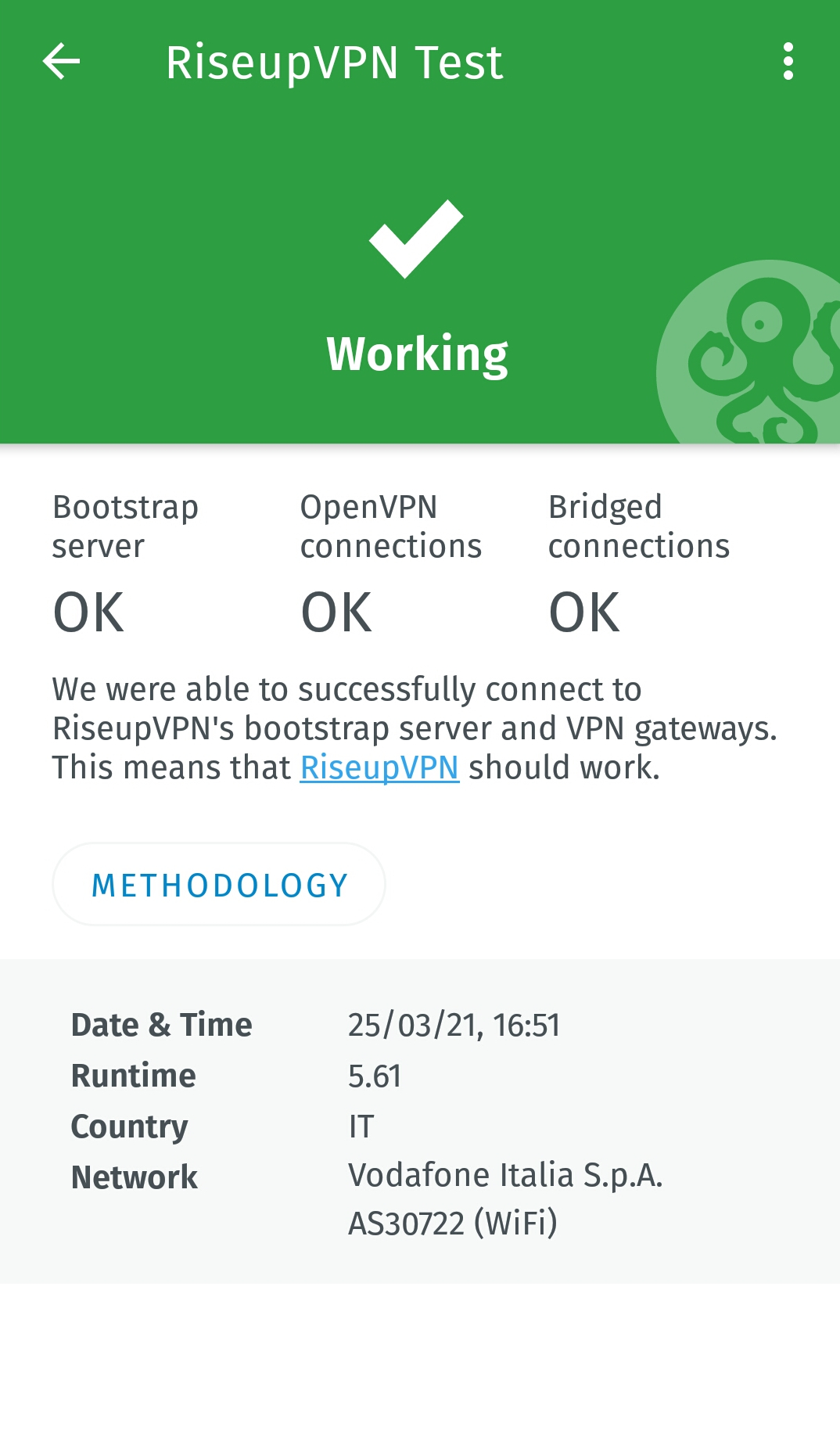Viewport: 840px width, 1441px height.
Task: Go back from RiseupVPN Test
Action: (x=61, y=62)
